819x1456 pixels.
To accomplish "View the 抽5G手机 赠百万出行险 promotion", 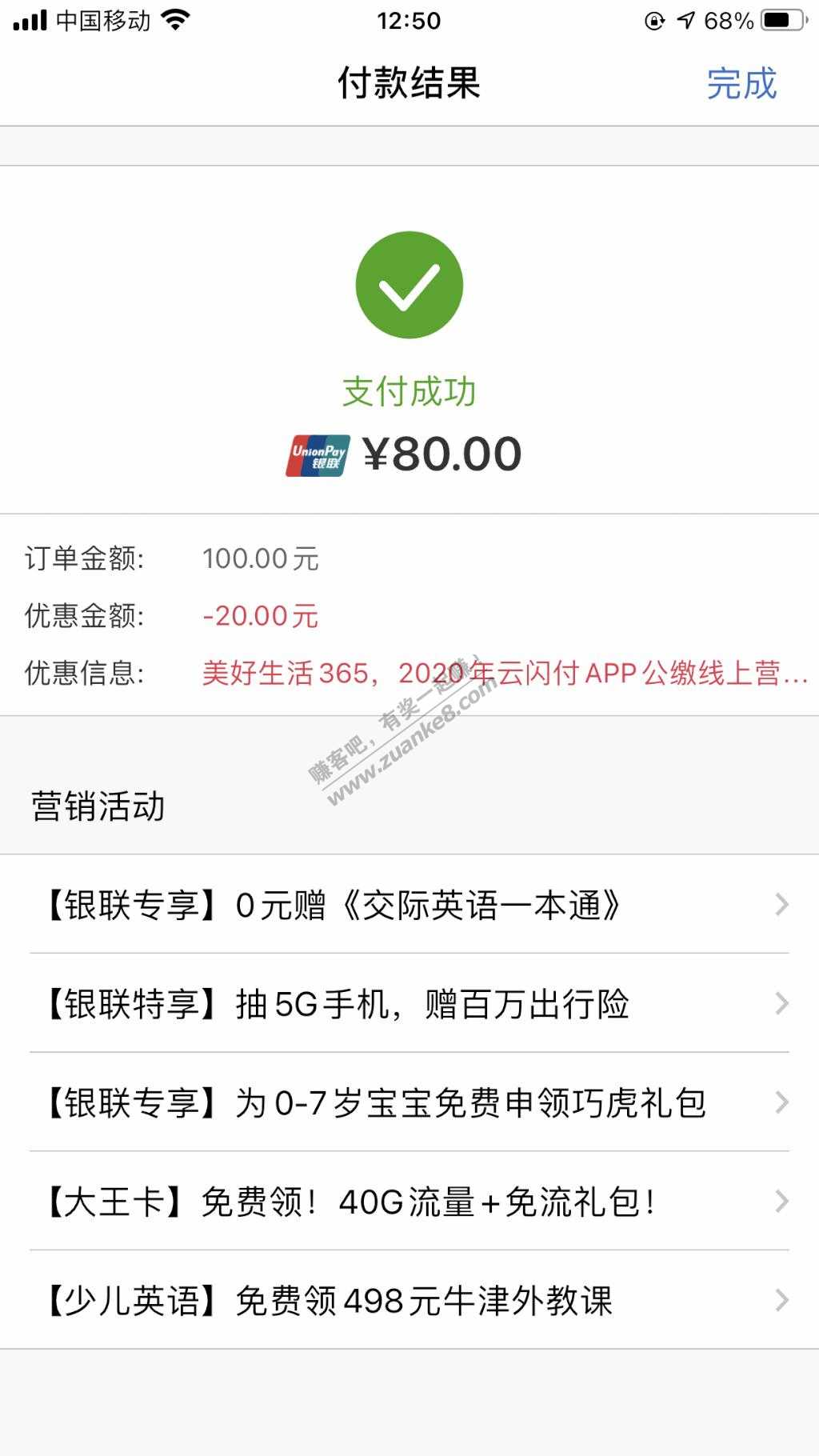I will [x=409, y=1004].
